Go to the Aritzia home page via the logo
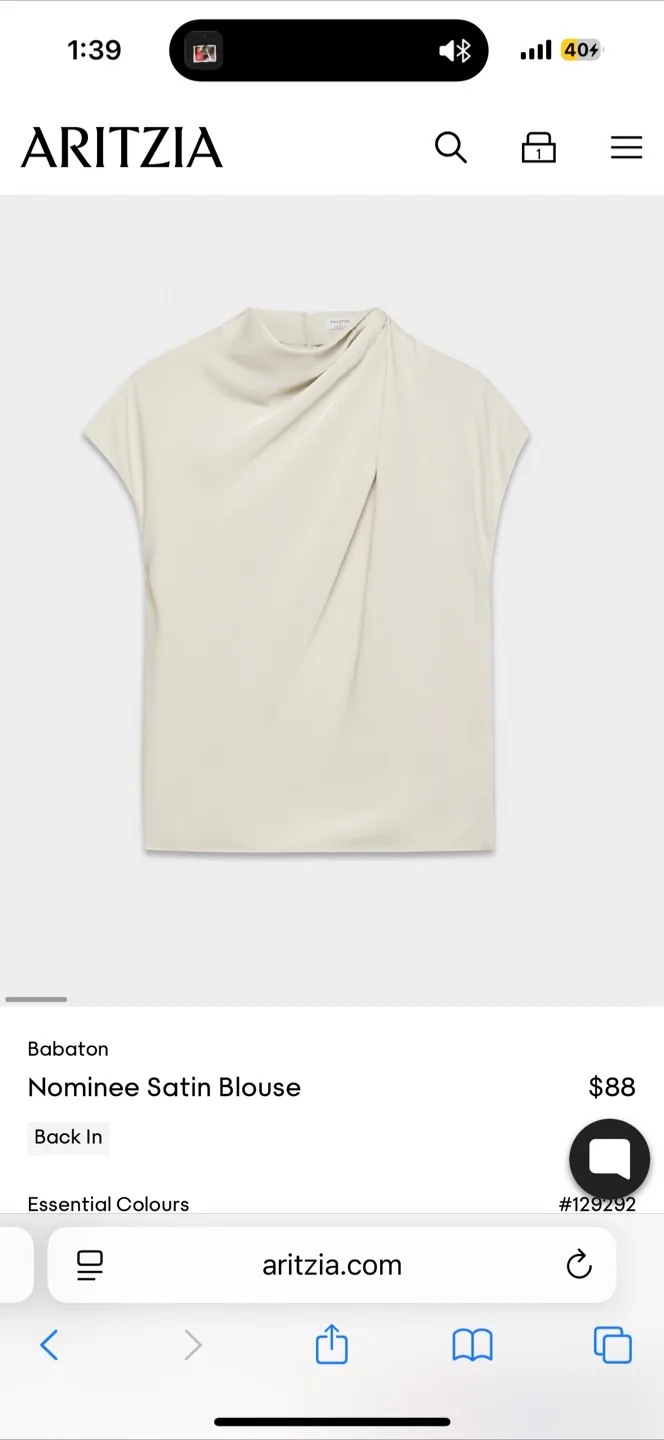 pos(122,148)
